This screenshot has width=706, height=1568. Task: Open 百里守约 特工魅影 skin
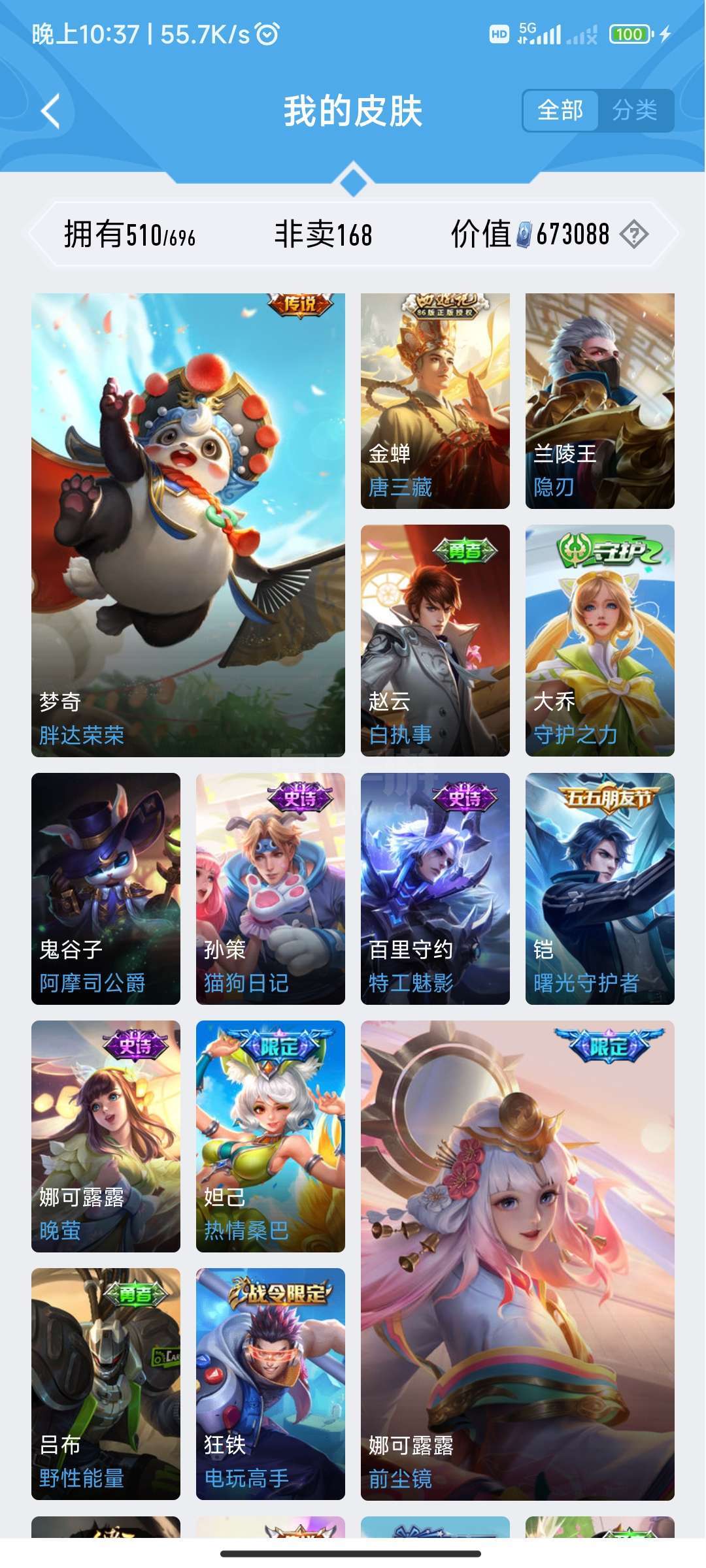point(435,889)
